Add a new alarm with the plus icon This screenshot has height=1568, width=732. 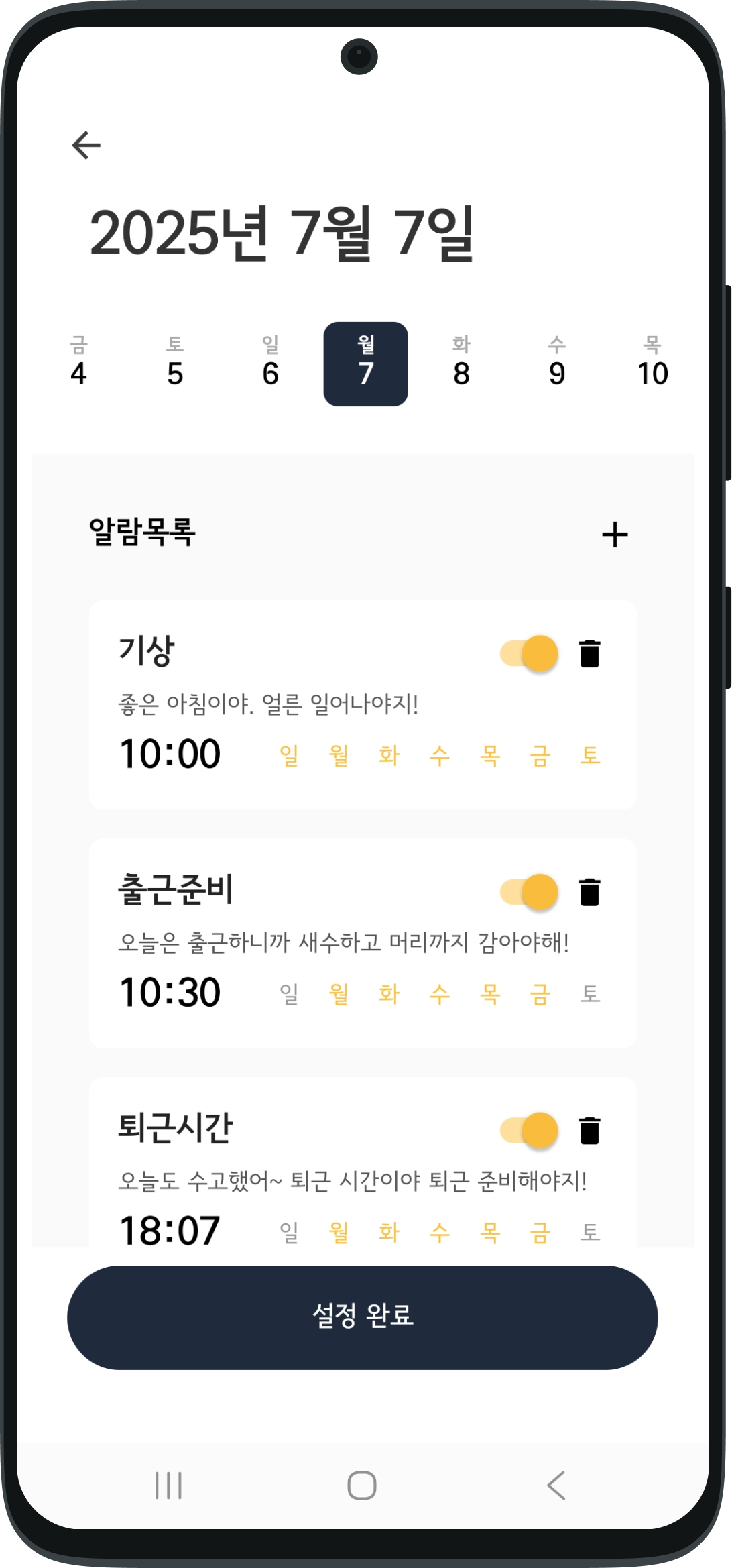click(x=614, y=535)
